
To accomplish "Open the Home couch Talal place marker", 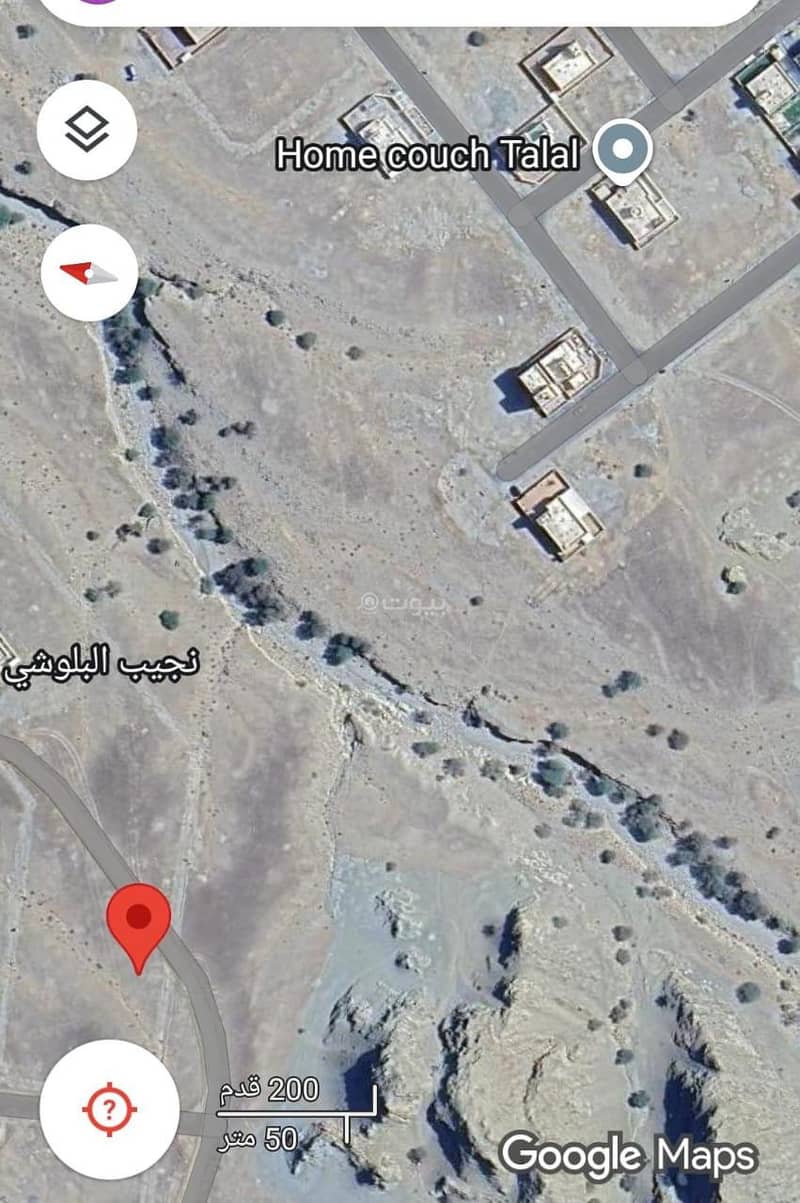I will [x=622, y=152].
